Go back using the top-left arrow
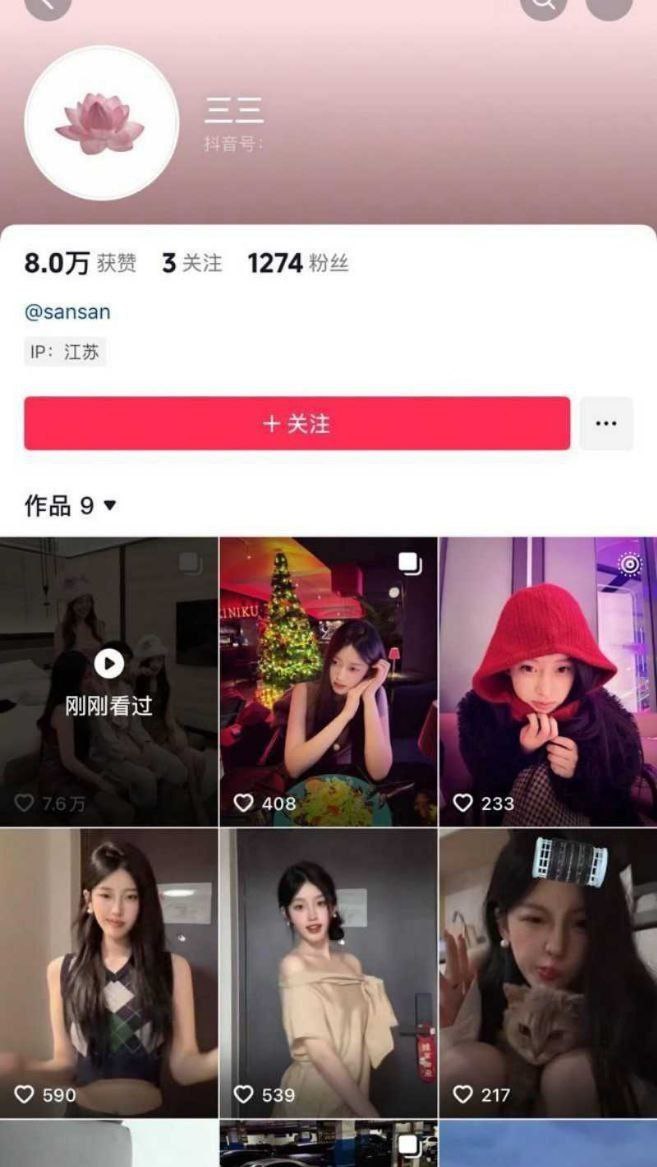The width and height of the screenshot is (657, 1167). click(47, 5)
